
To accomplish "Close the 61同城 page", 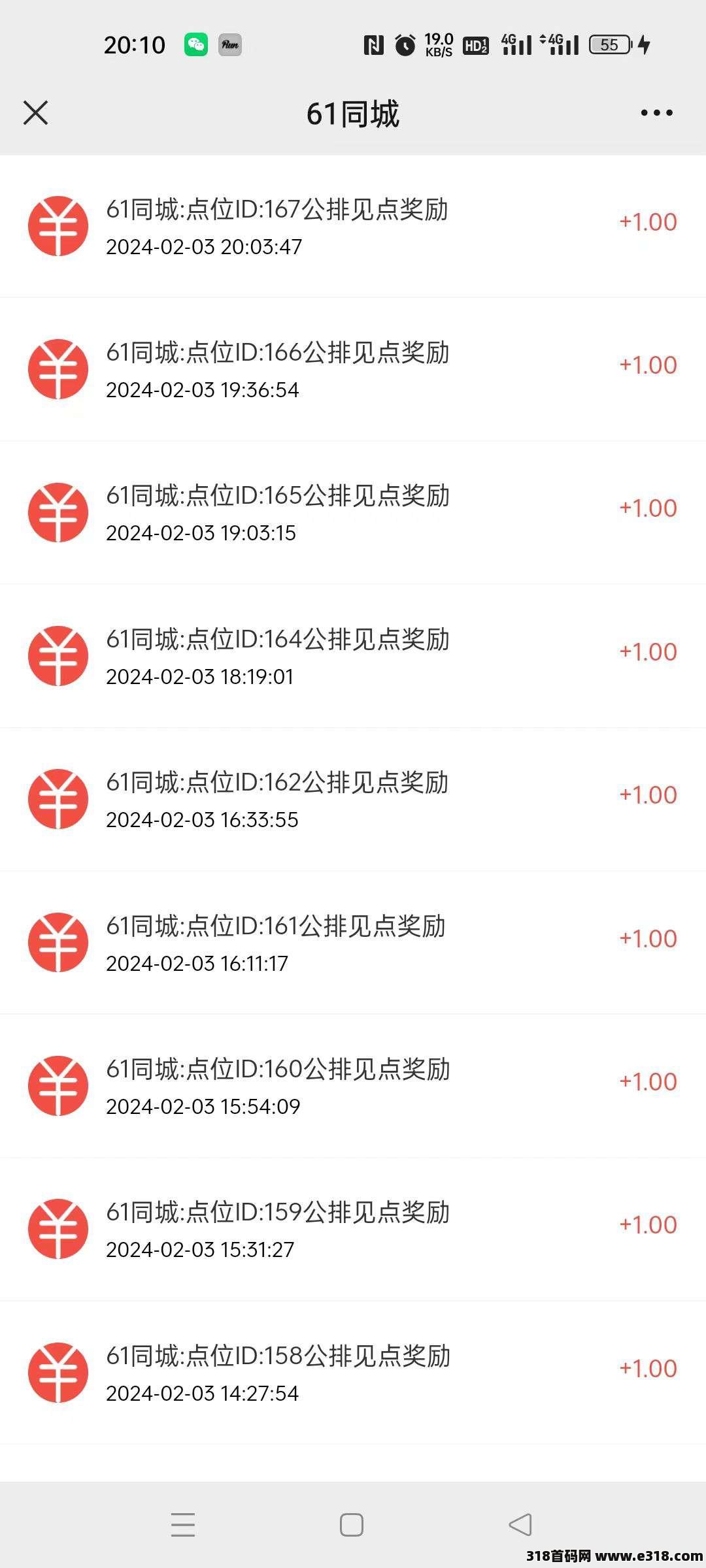I will tap(36, 112).
